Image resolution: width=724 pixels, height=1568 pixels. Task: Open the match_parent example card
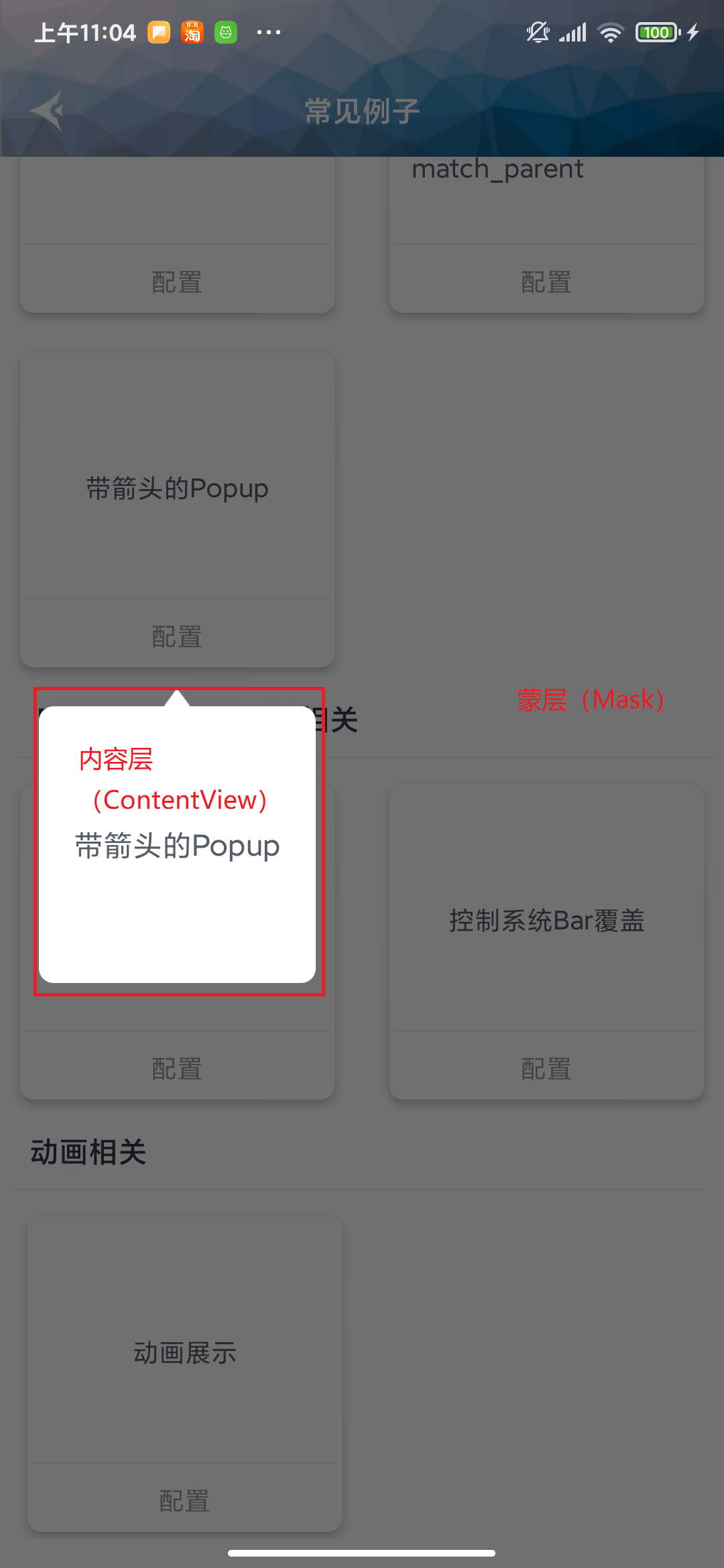[x=546, y=194]
